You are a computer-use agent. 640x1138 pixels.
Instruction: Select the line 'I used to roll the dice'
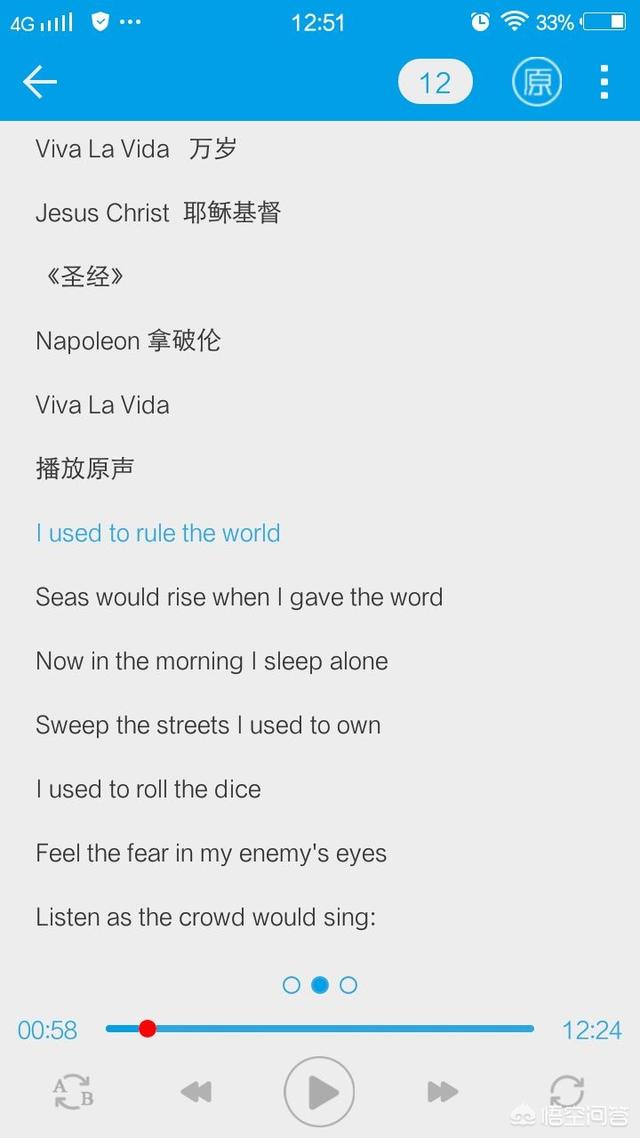pyautogui.click(x=149, y=789)
